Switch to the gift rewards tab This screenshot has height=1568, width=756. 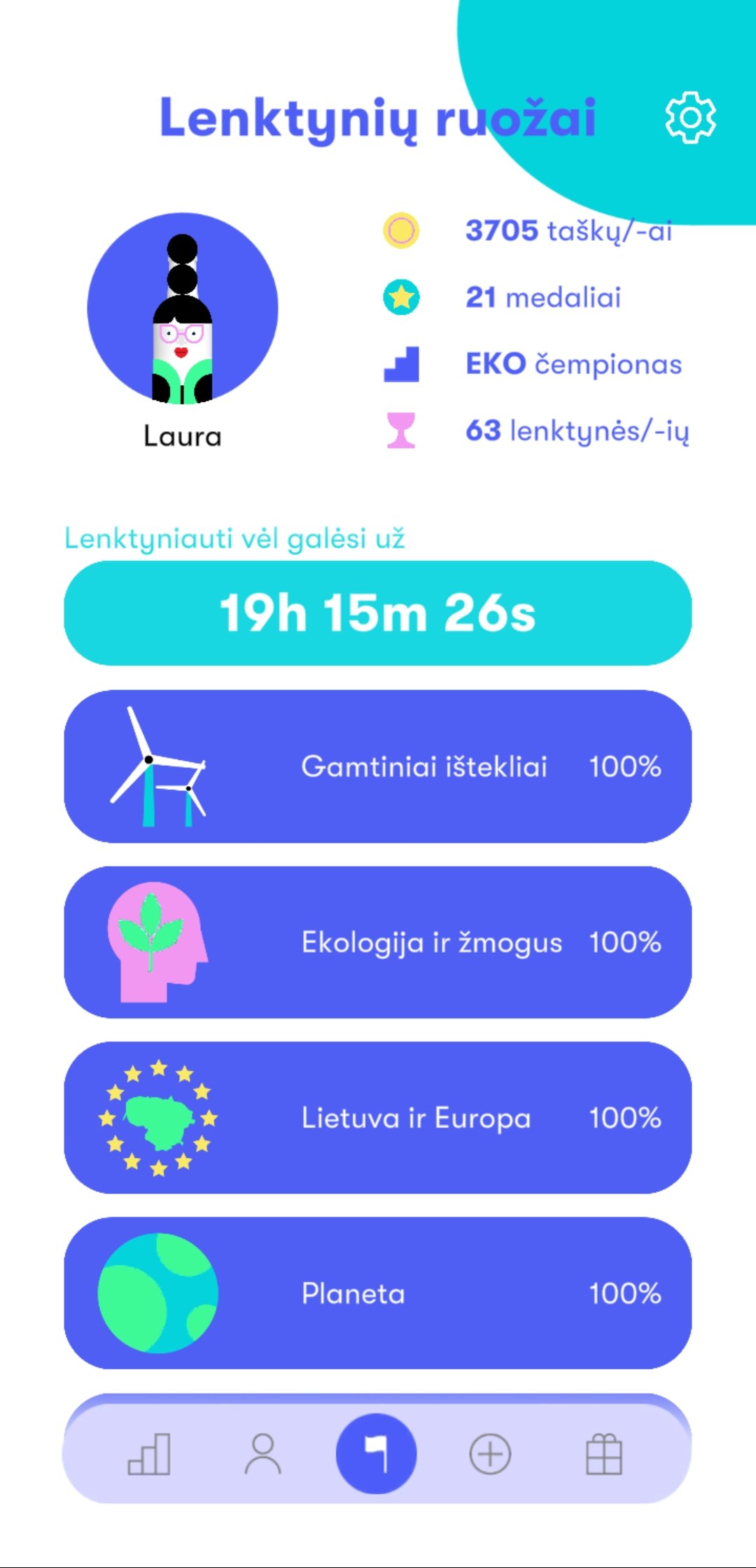603,1454
